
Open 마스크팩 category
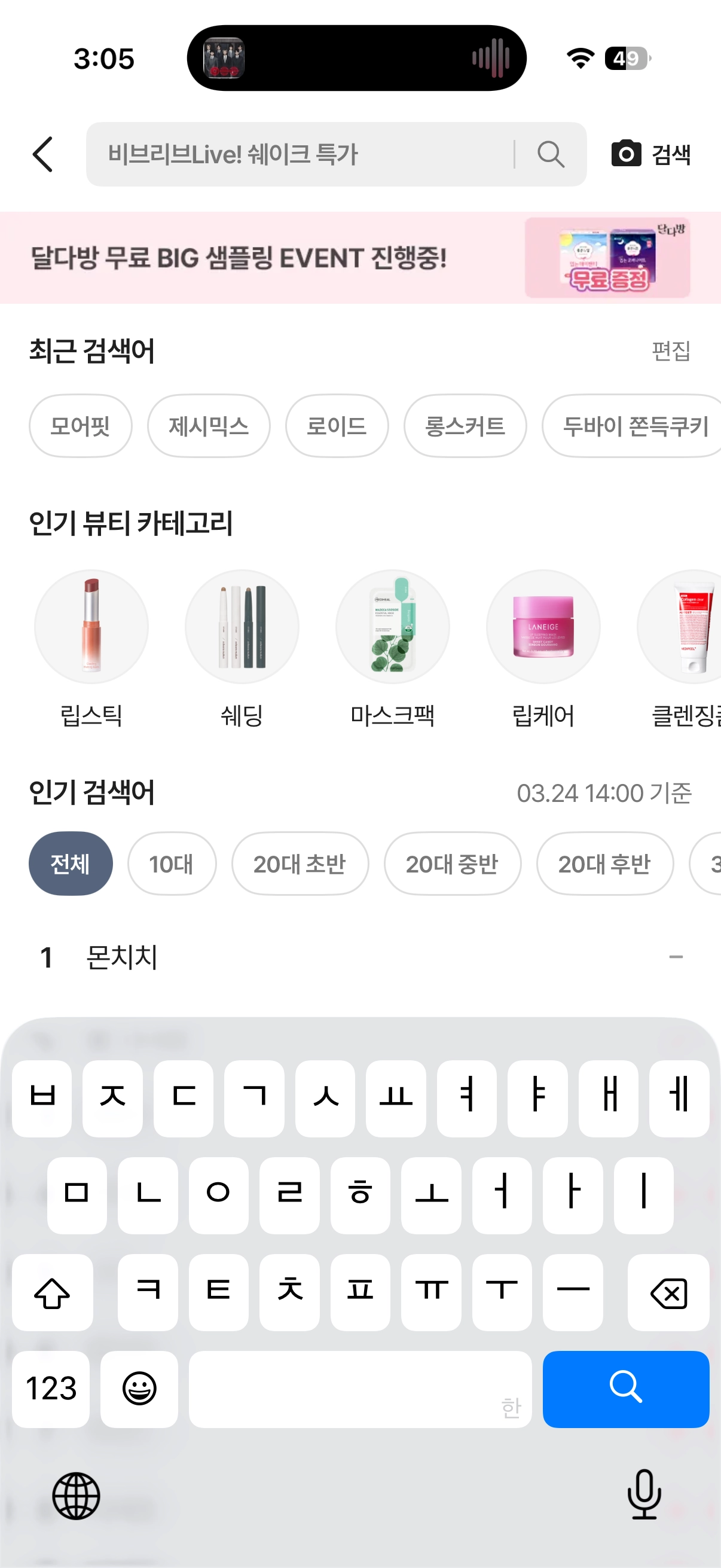tap(392, 627)
